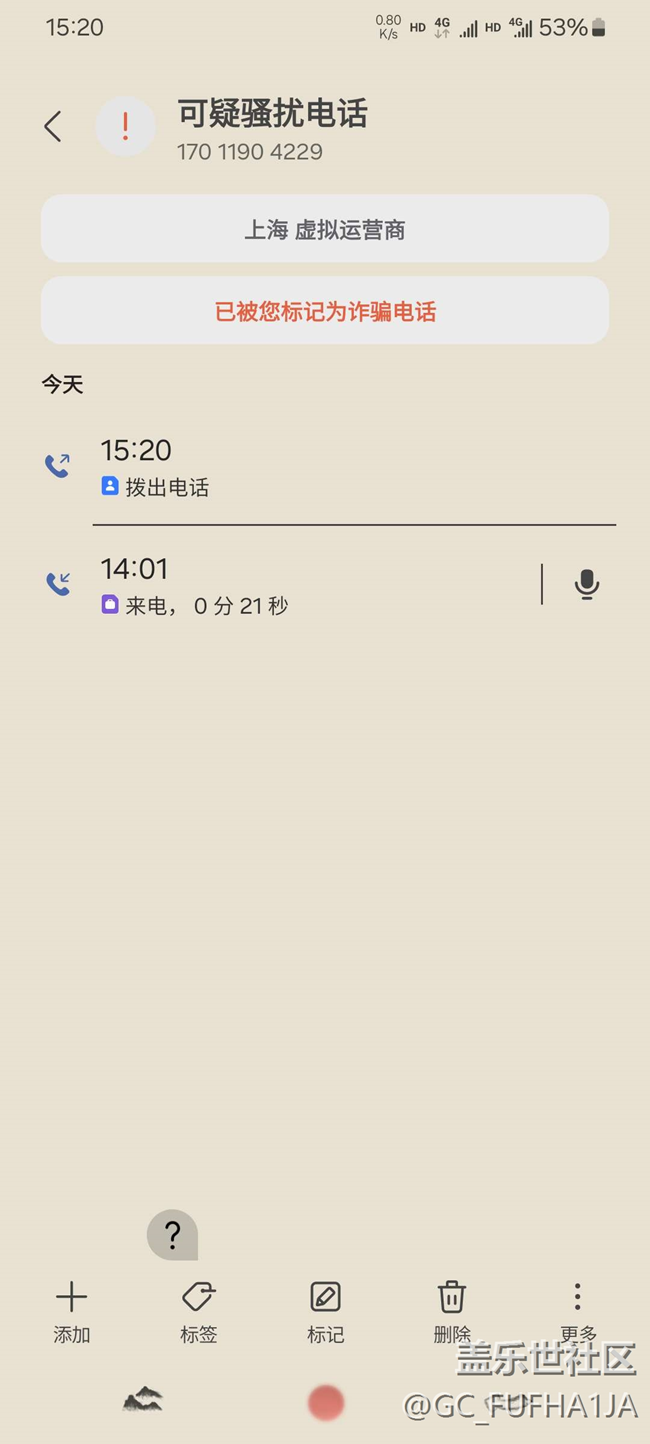Delete this call log with 删除
The height and width of the screenshot is (1444, 650).
[x=452, y=1311]
